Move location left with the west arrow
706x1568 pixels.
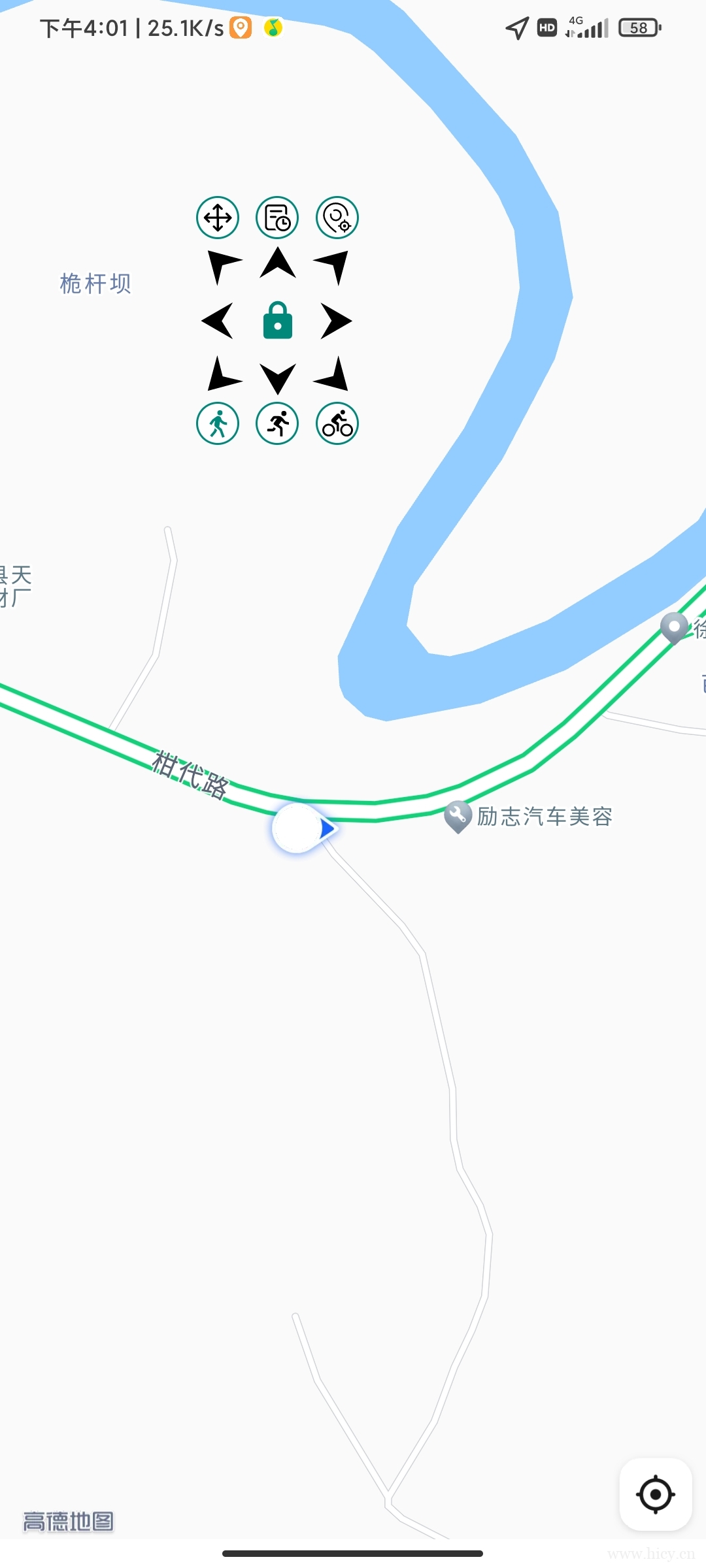[218, 321]
